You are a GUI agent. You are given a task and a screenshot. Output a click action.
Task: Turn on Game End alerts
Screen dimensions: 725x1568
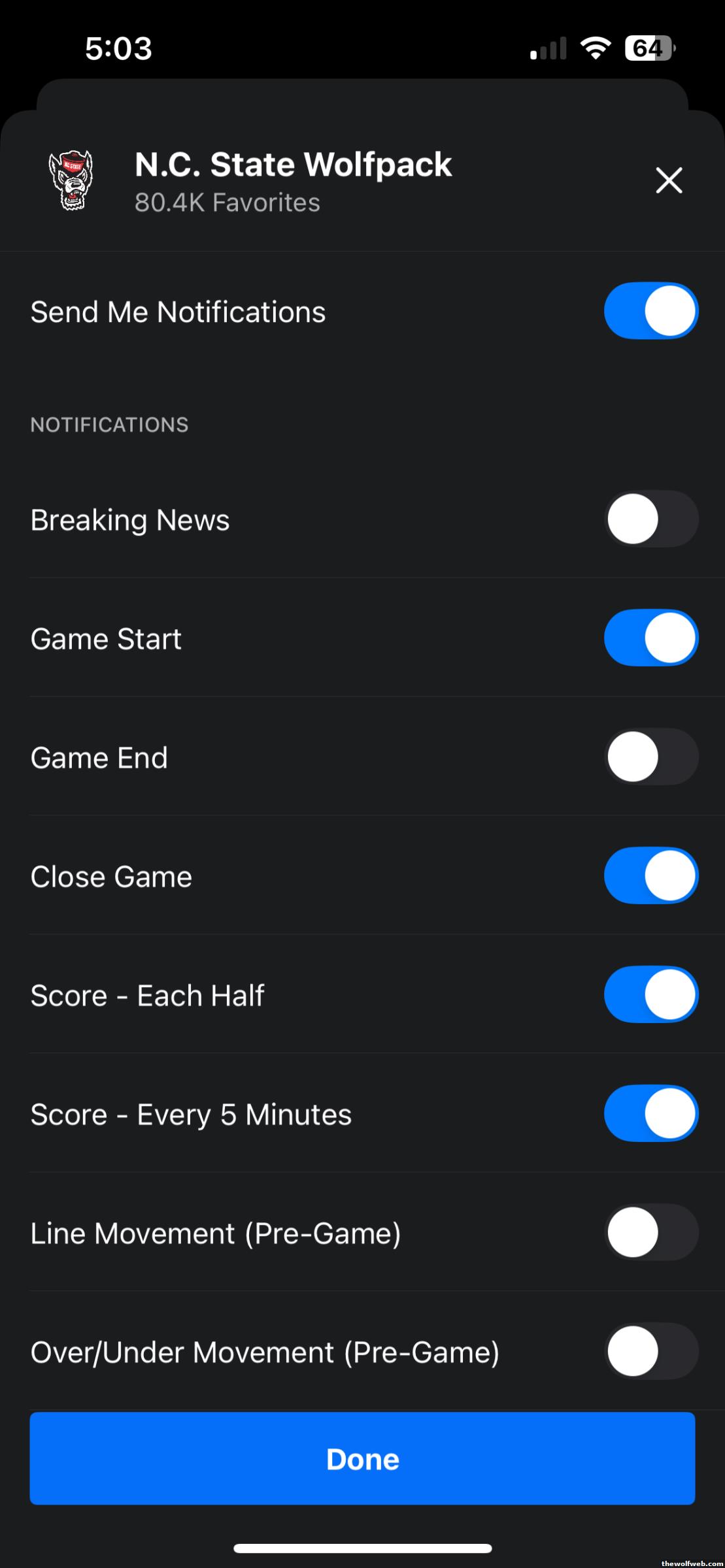(x=651, y=757)
